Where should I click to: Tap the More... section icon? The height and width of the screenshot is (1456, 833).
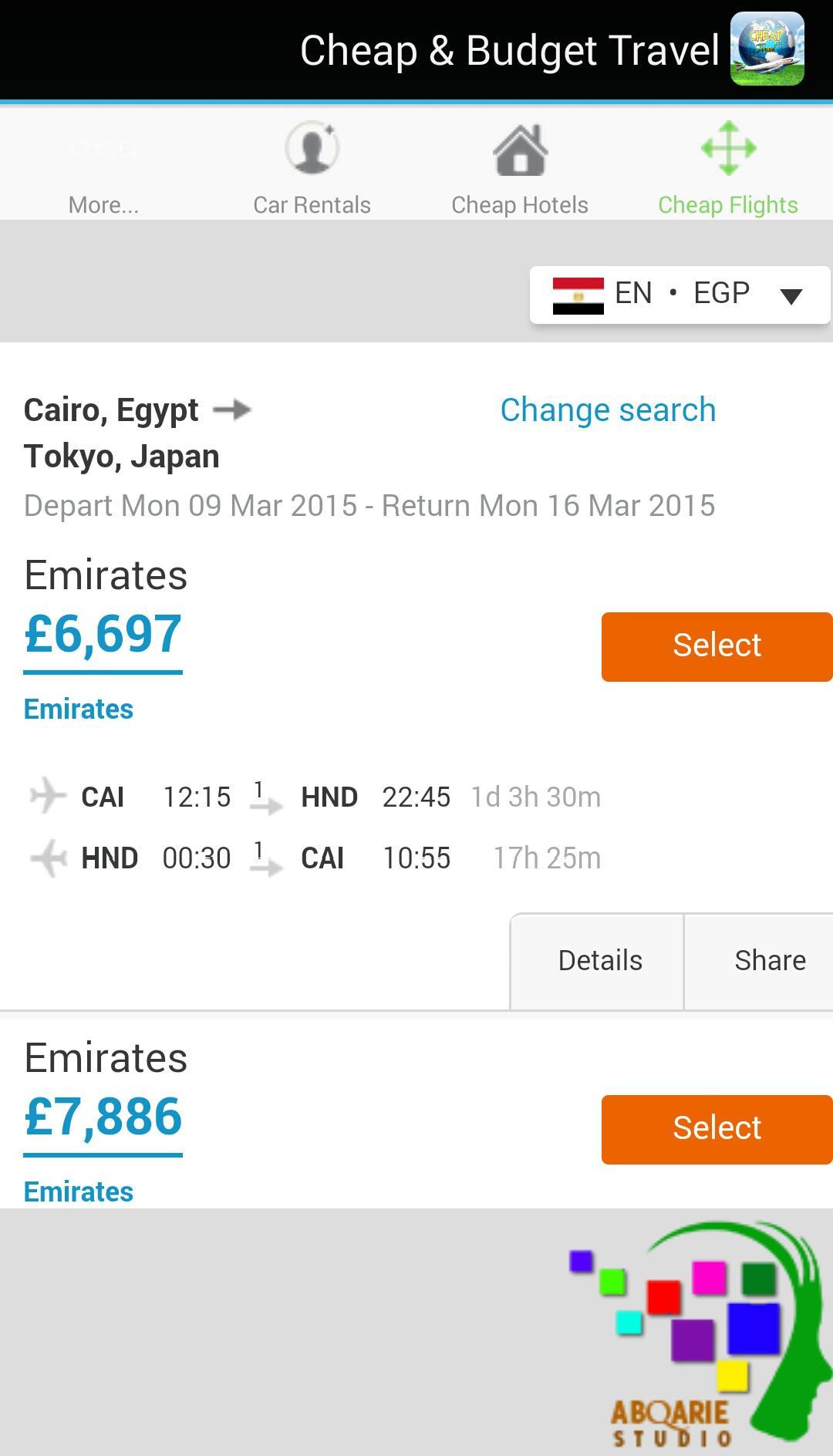pos(103,149)
